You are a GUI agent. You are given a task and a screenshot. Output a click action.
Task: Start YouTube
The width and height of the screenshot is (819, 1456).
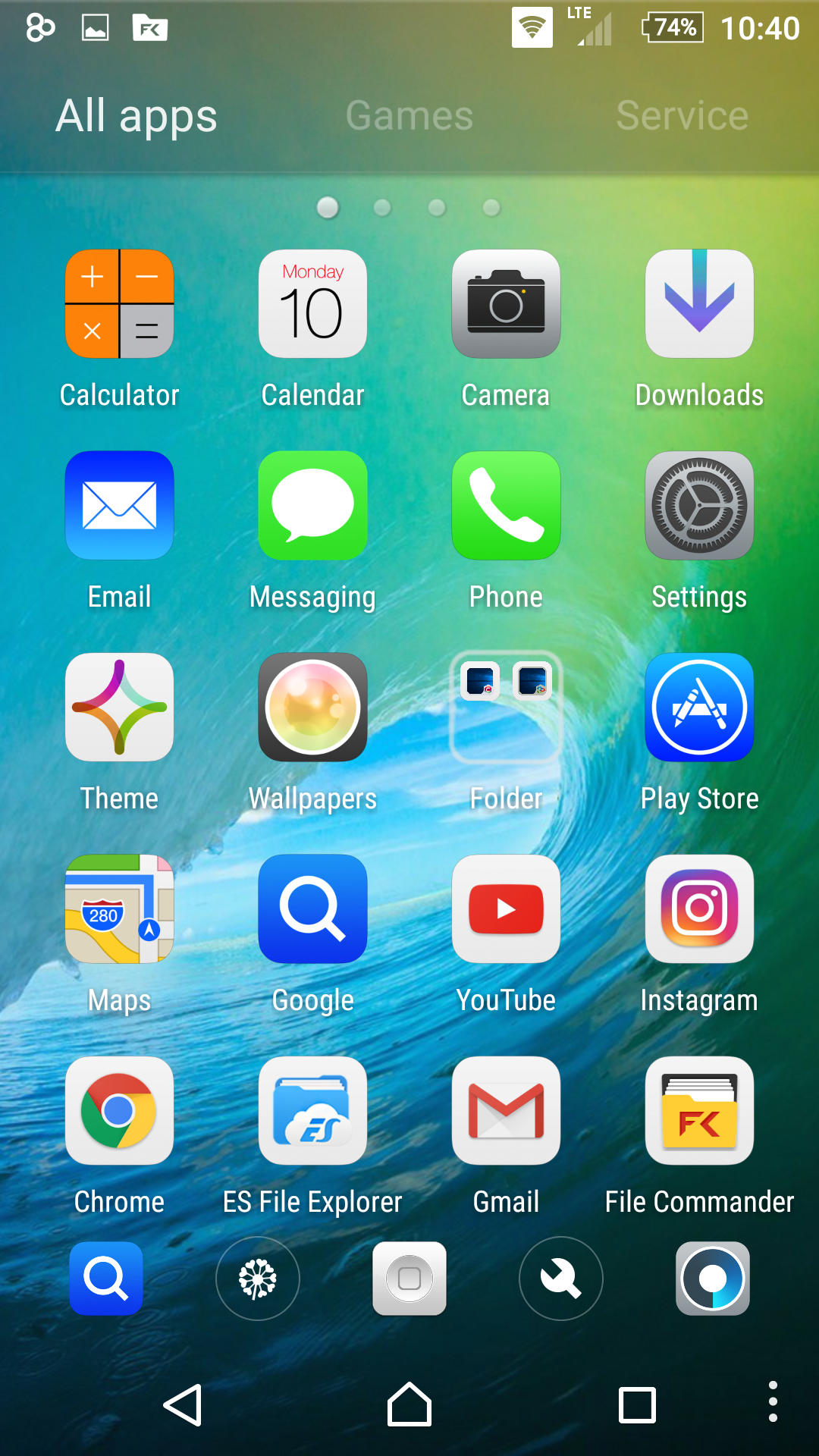[506, 908]
